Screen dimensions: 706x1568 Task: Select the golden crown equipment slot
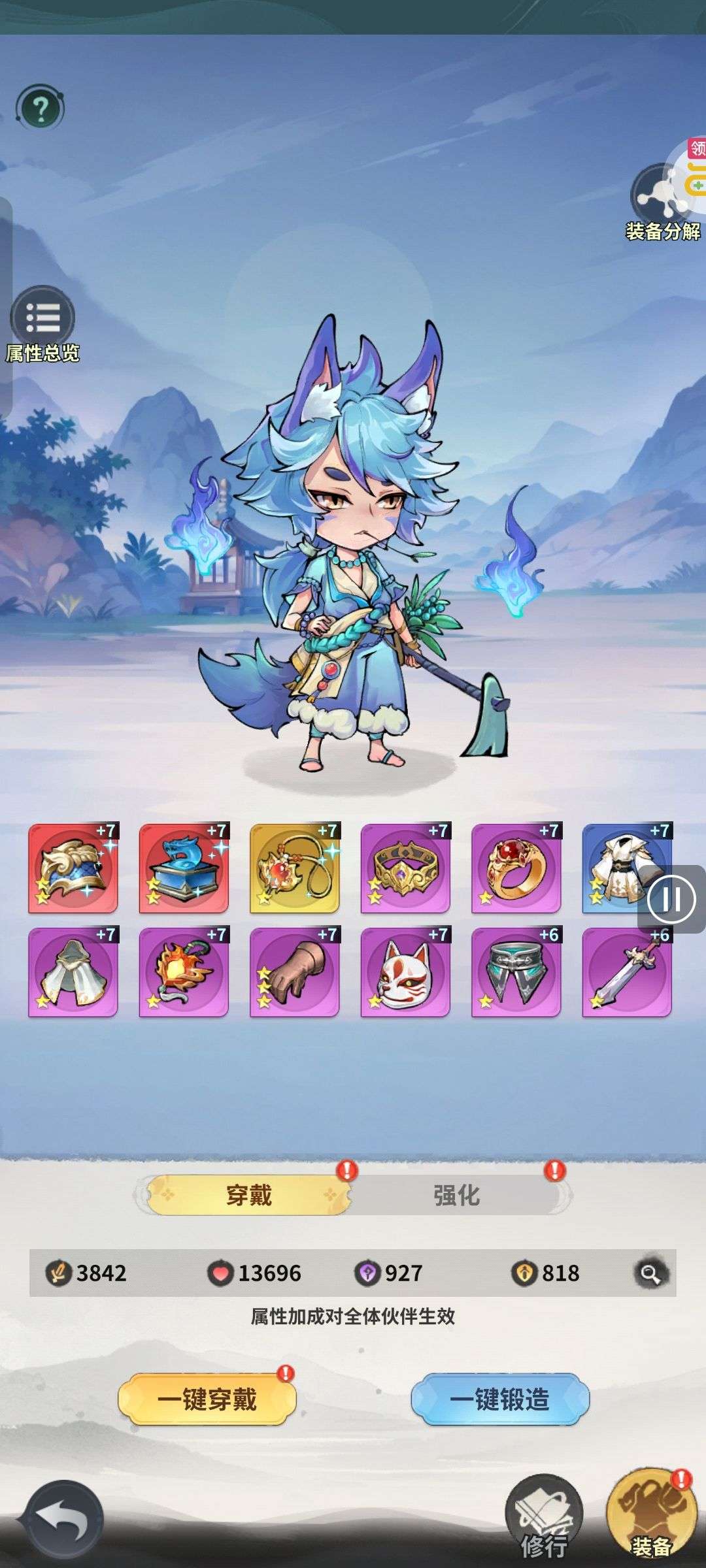(x=405, y=868)
